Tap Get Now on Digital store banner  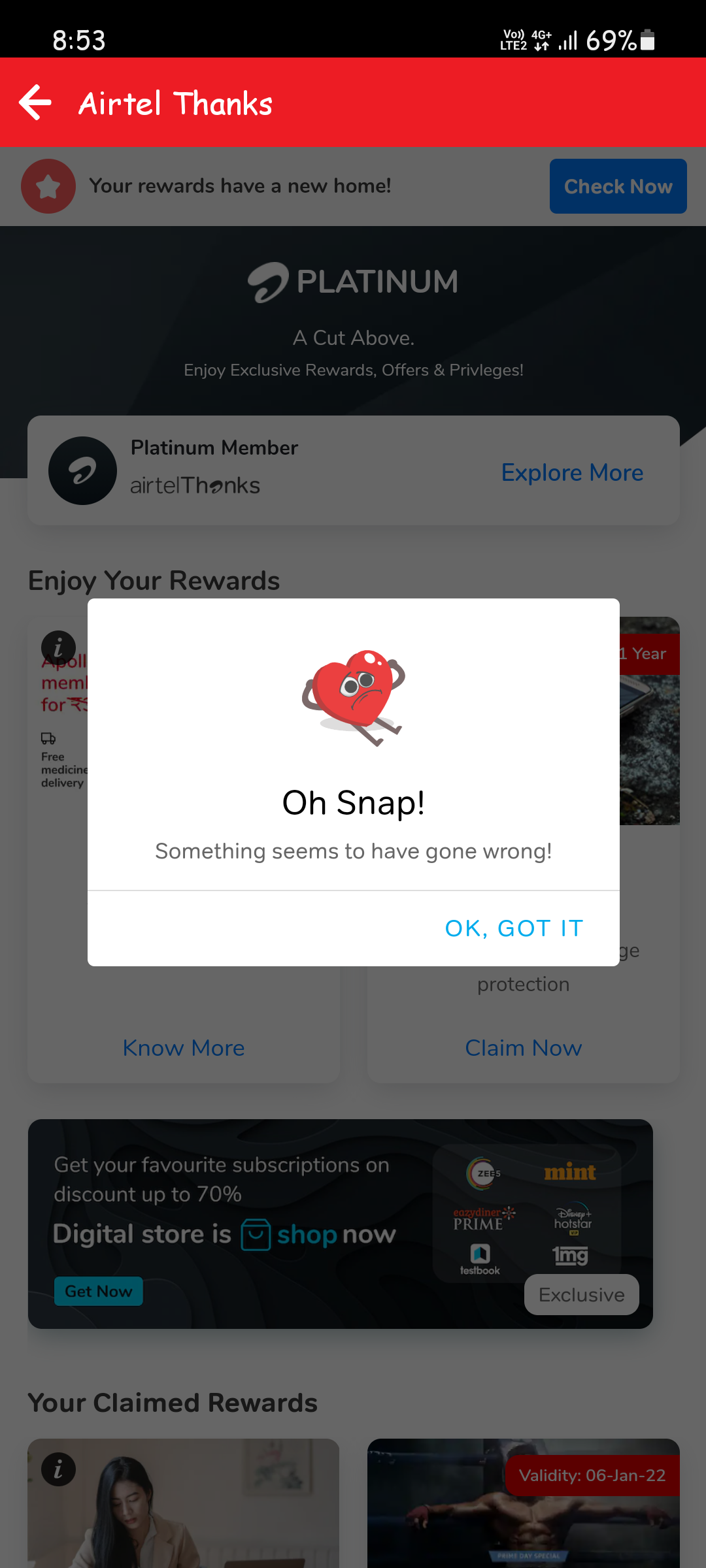point(99,1291)
